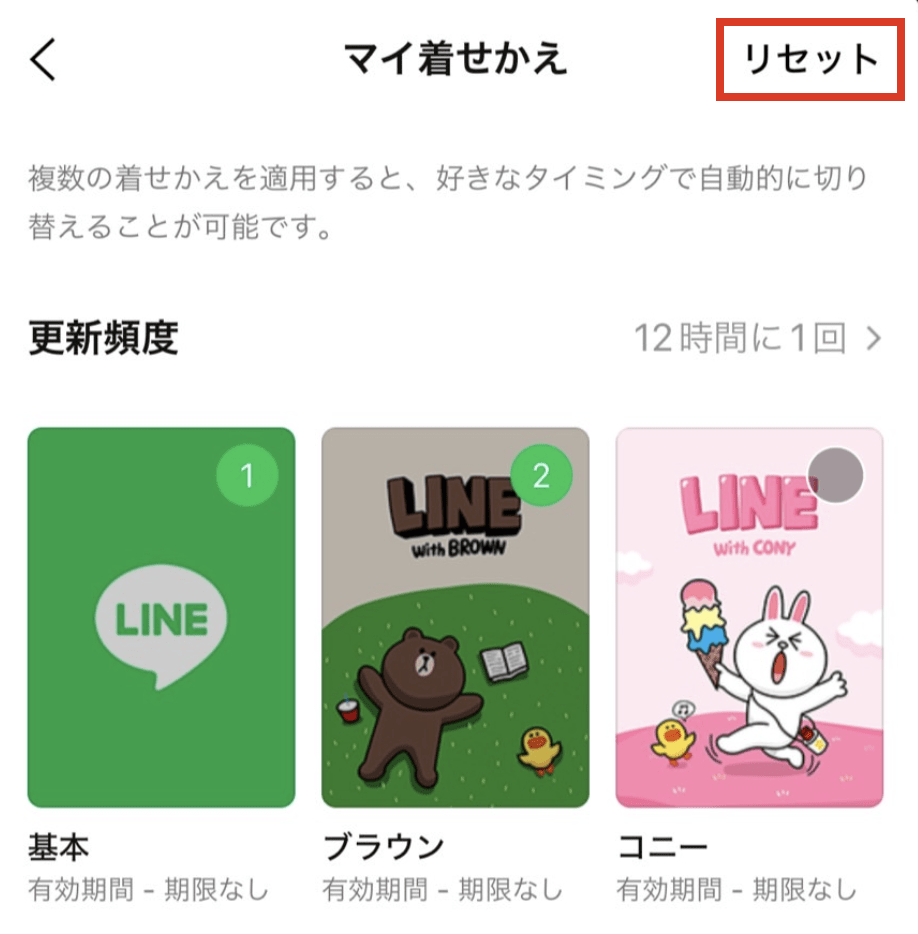Select the コニー theme circle

click(835, 475)
